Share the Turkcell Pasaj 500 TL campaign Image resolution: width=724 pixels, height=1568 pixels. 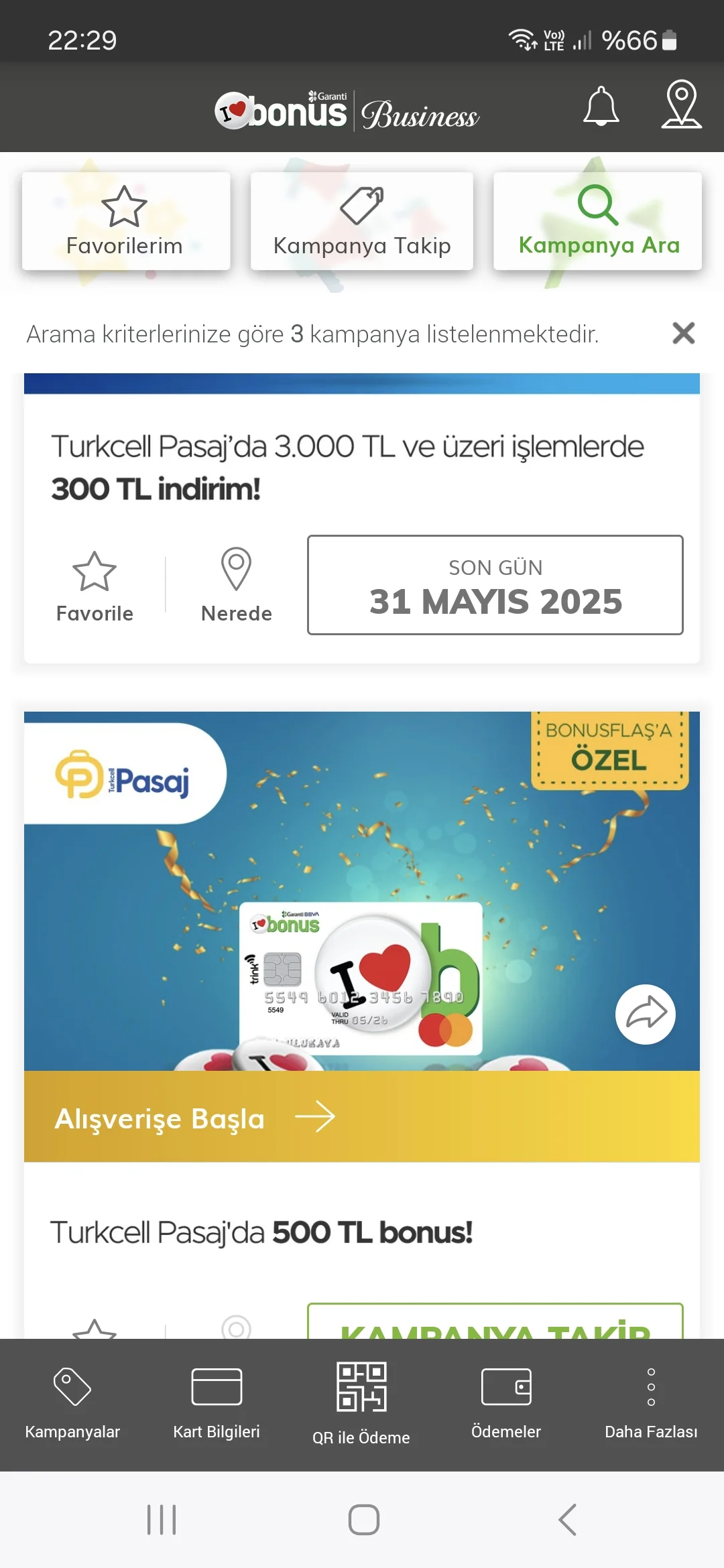point(645,1014)
